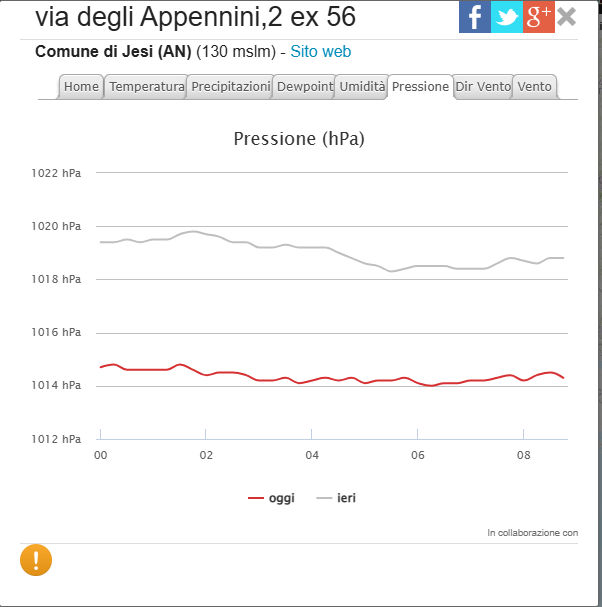Switch to the Dewpoint tab
The image size is (602, 607).
(x=304, y=87)
